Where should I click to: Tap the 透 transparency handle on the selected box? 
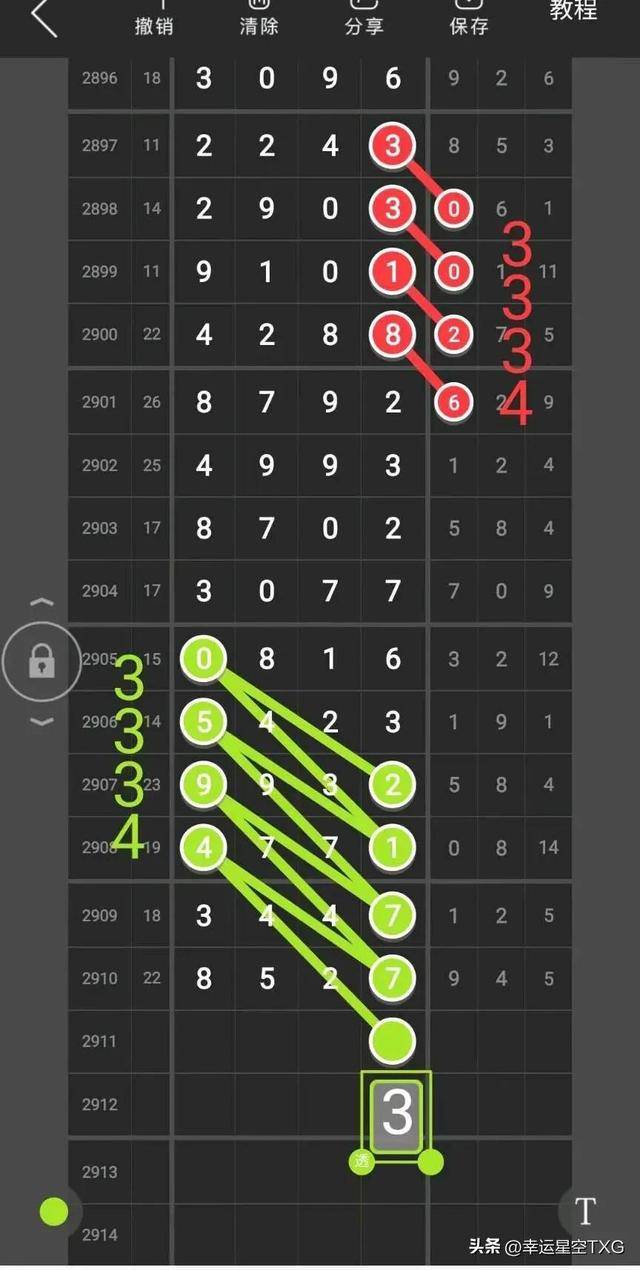click(361, 1162)
